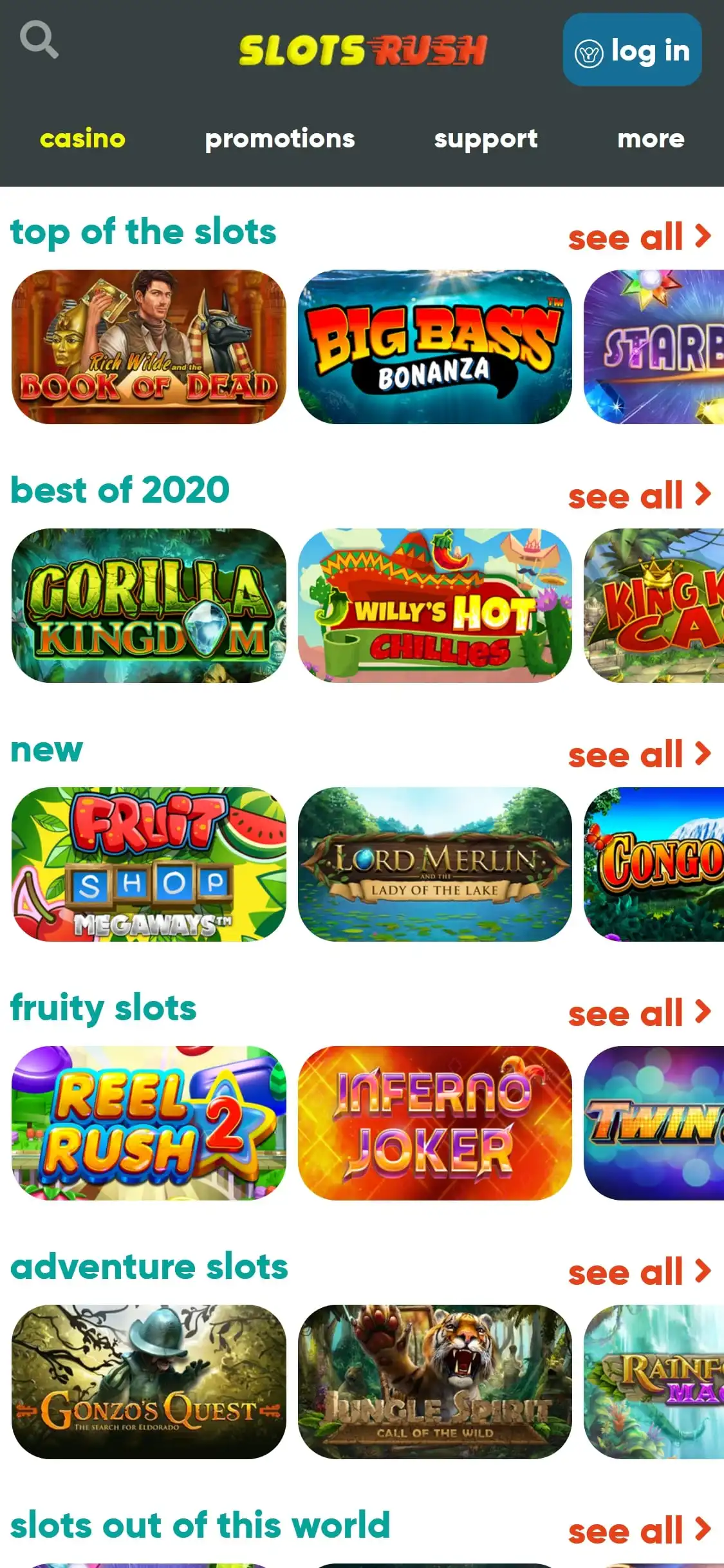See all best of 2020 games
The image size is (724, 1568).
tap(639, 496)
